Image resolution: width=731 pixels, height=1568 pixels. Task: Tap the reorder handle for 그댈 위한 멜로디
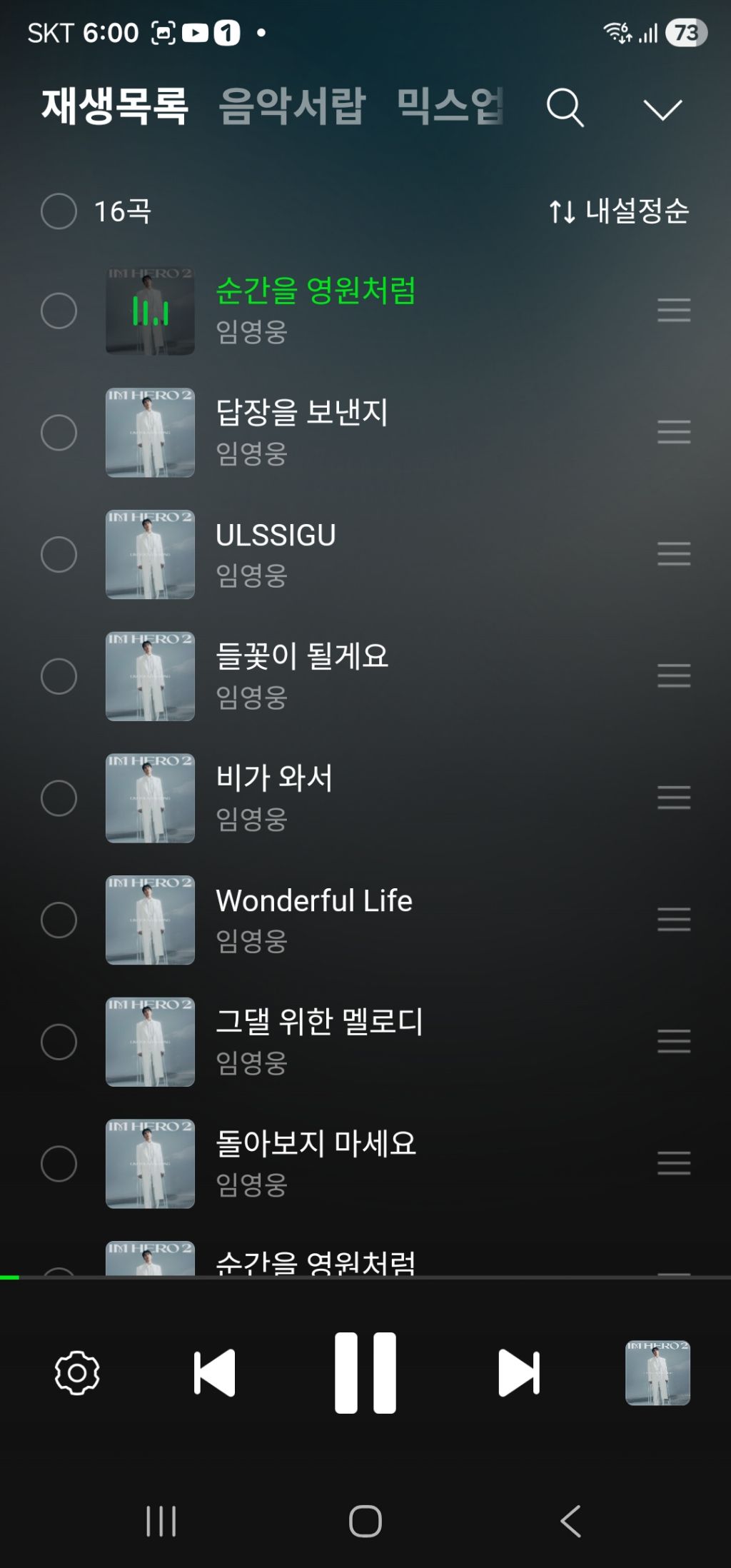click(x=673, y=1041)
